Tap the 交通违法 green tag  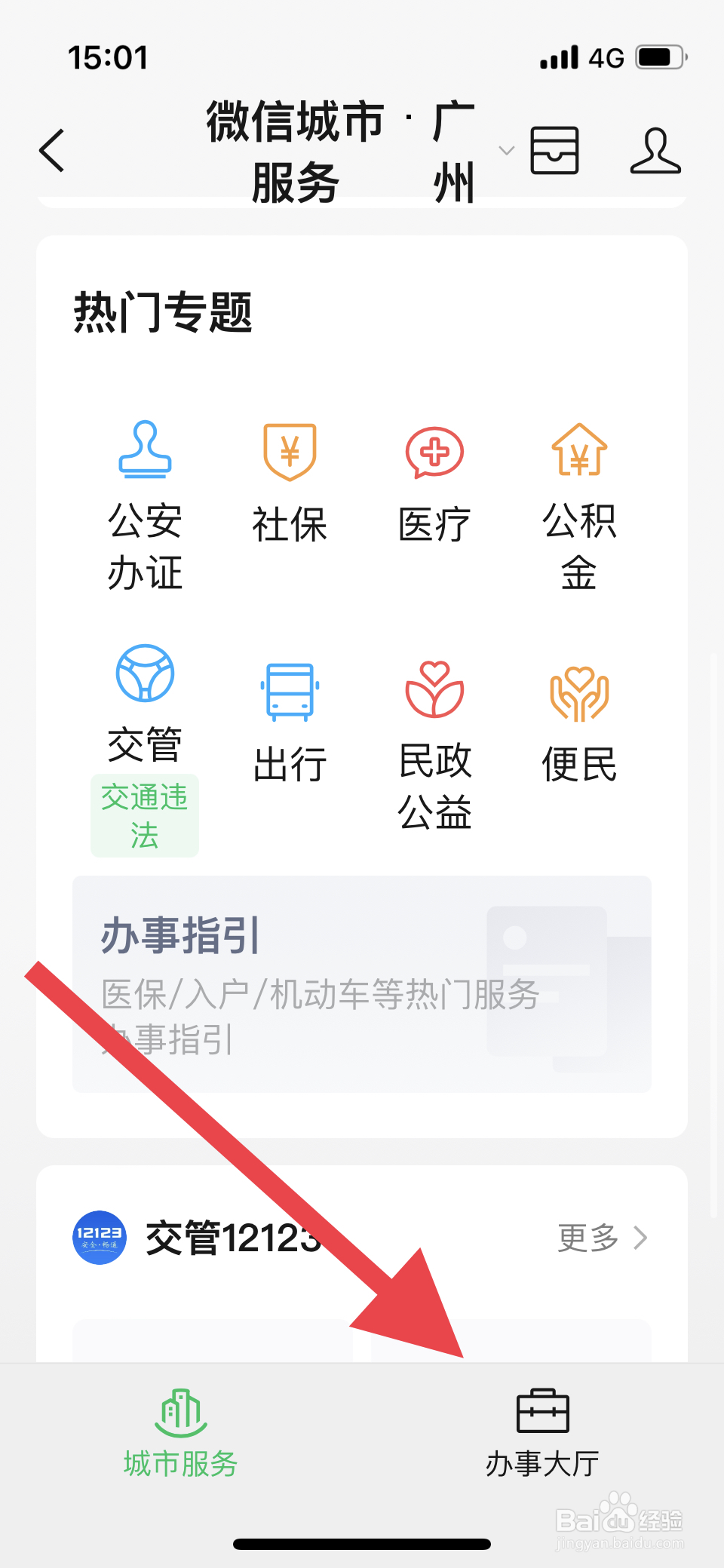click(x=144, y=815)
